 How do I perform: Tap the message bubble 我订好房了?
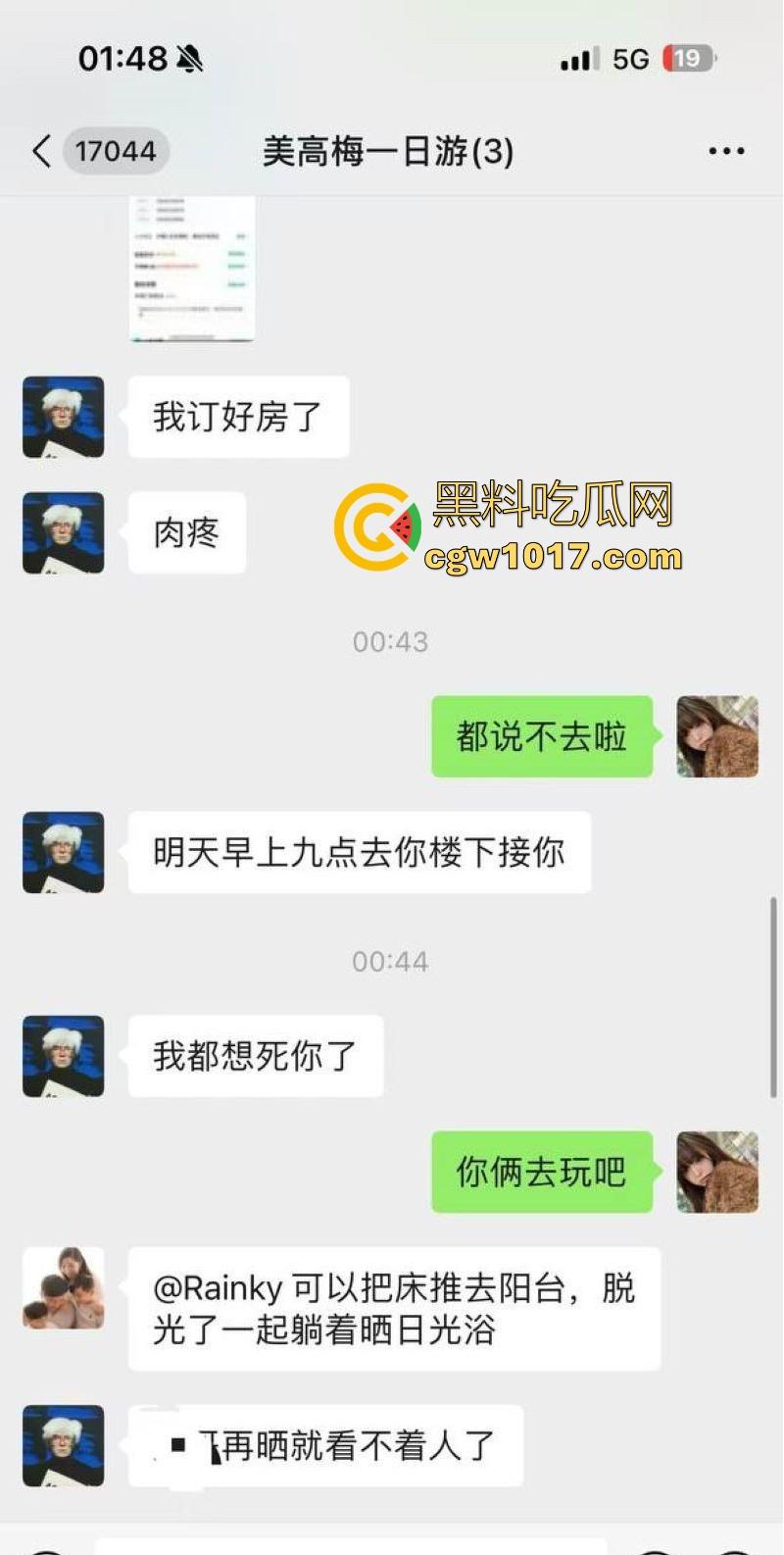pyautogui.click(x=238, y=417)
